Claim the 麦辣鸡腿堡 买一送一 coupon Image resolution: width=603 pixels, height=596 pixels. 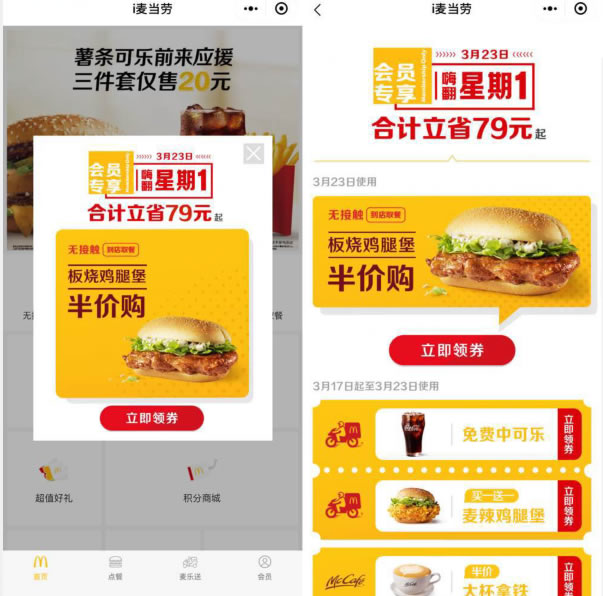tap(568, 508)
